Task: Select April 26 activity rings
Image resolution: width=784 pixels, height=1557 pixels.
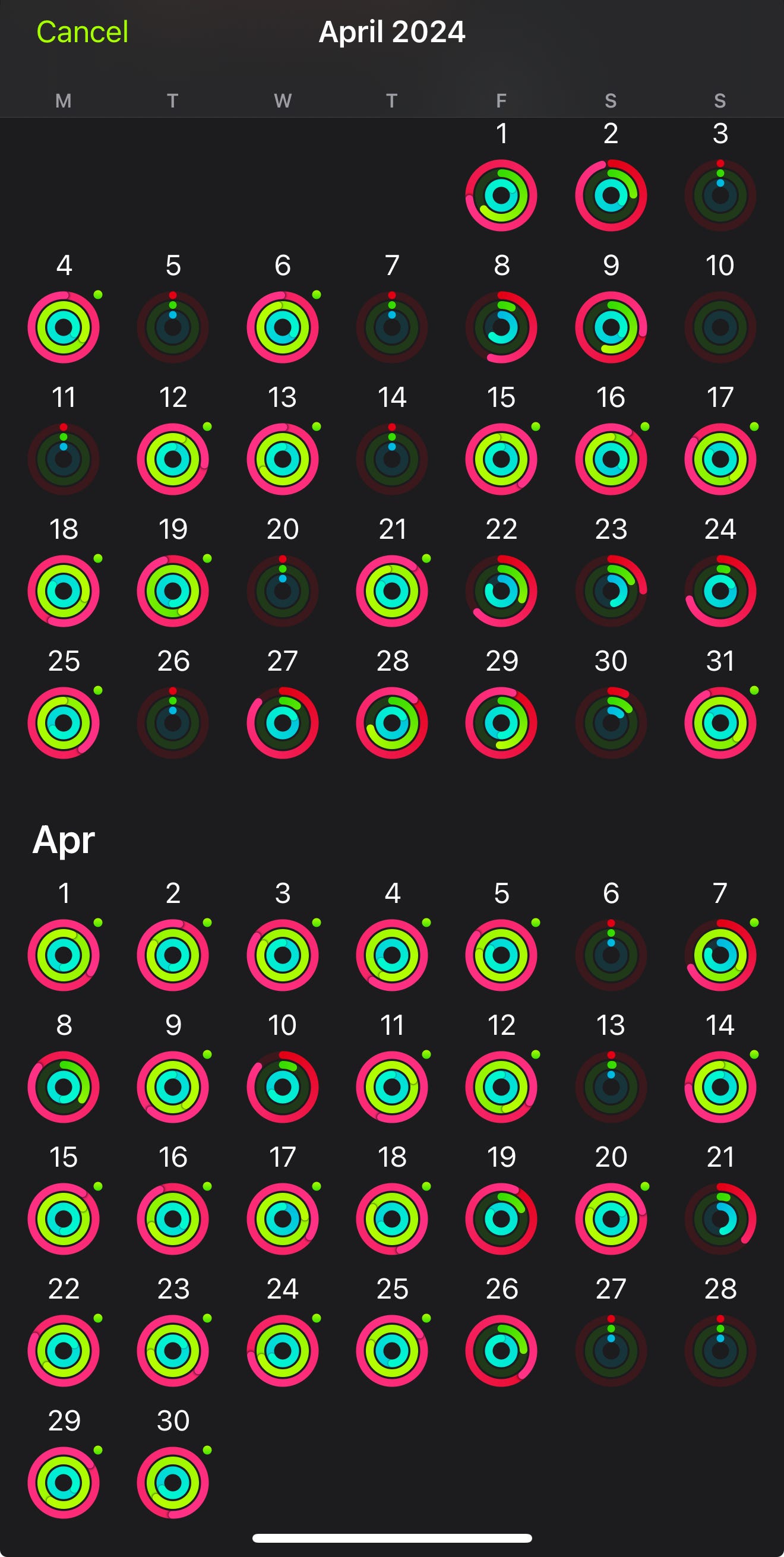Action: (501, 1350)
